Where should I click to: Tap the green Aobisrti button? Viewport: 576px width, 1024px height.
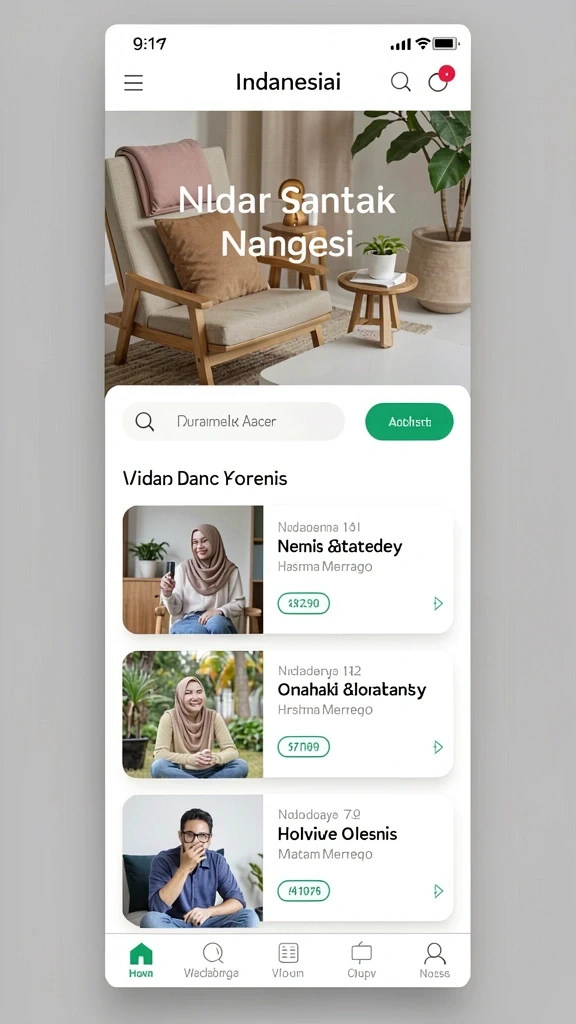click(x=409, y=421)
